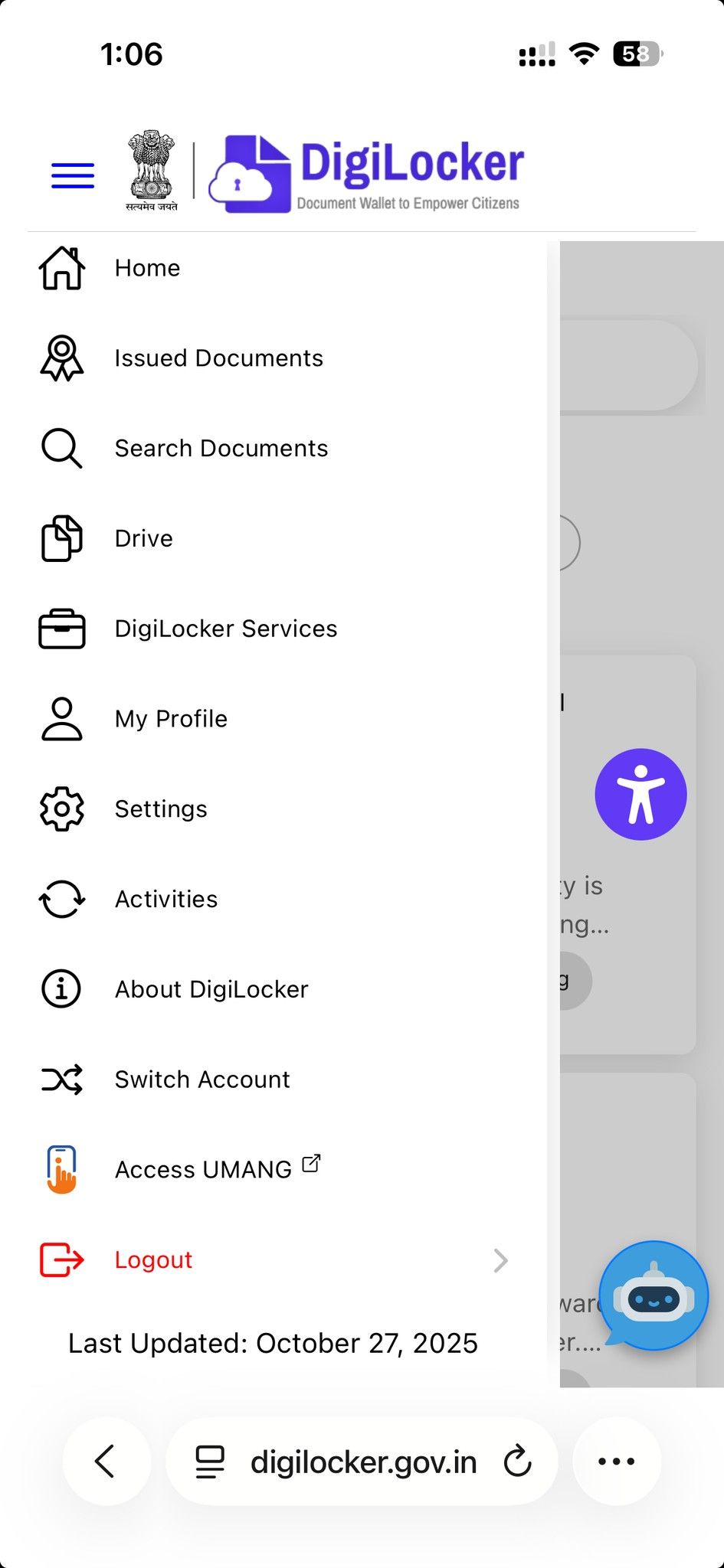Open My Profile using the person icon
The image size is (724, 1568).
[x=61, y=718]
